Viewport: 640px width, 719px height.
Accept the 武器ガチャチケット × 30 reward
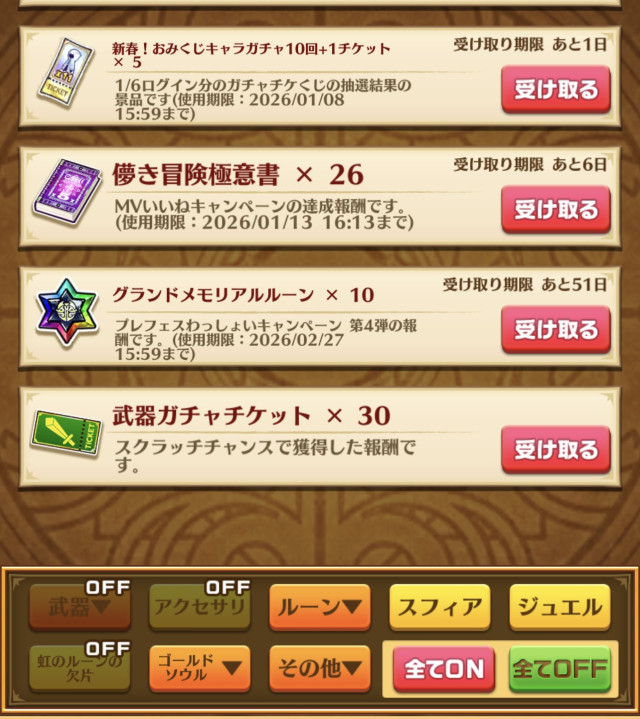[555, 449]
